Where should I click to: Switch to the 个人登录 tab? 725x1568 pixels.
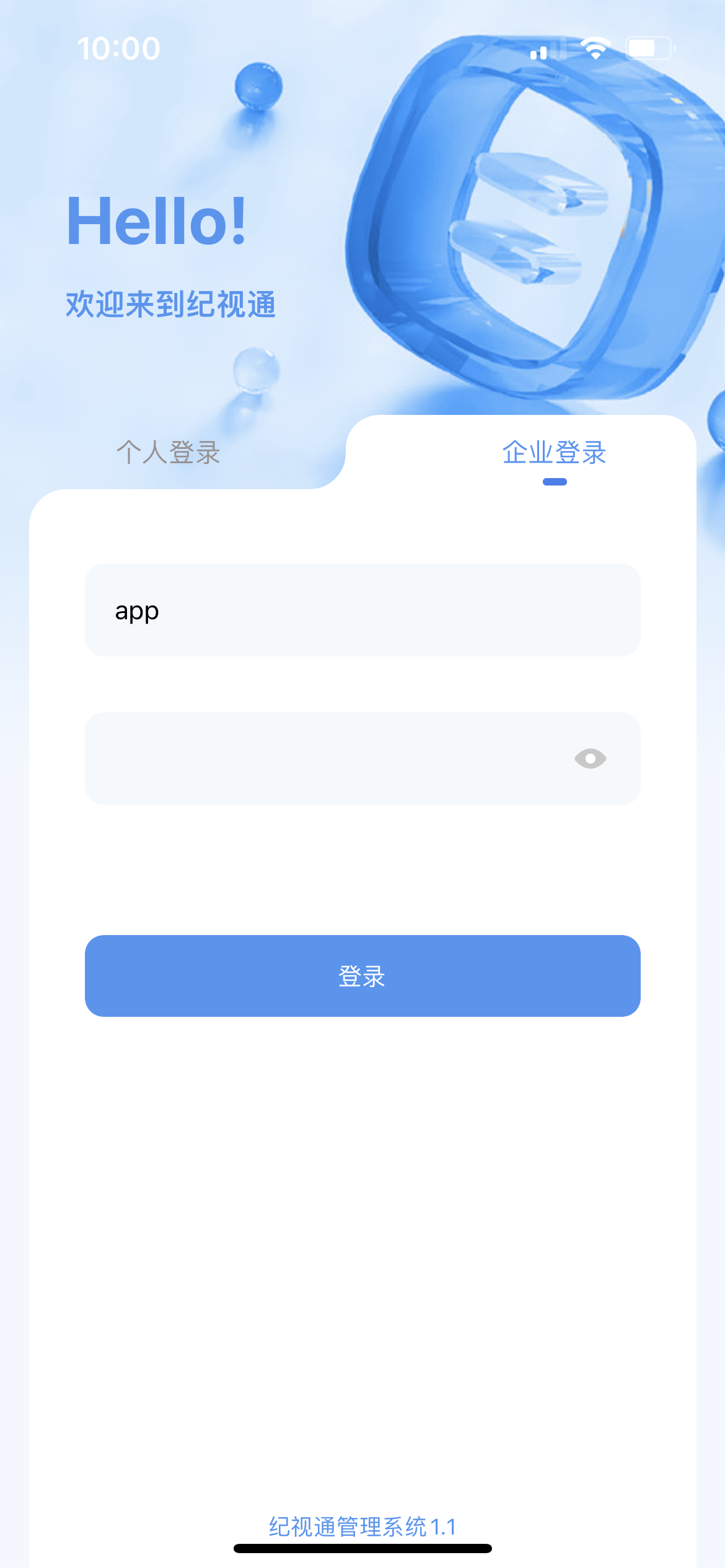169,453
